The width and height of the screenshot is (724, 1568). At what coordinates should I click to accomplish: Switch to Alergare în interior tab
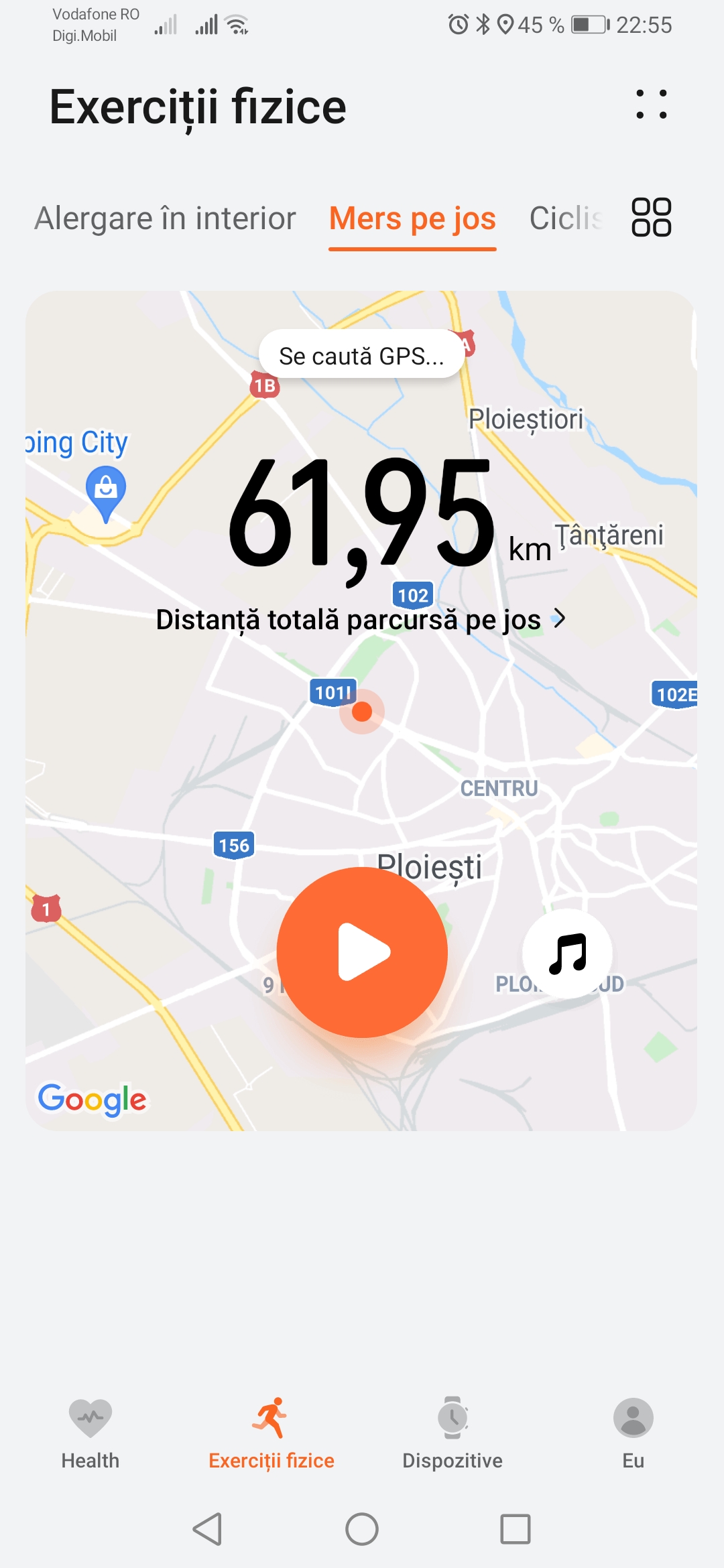(x=165, y=218)
